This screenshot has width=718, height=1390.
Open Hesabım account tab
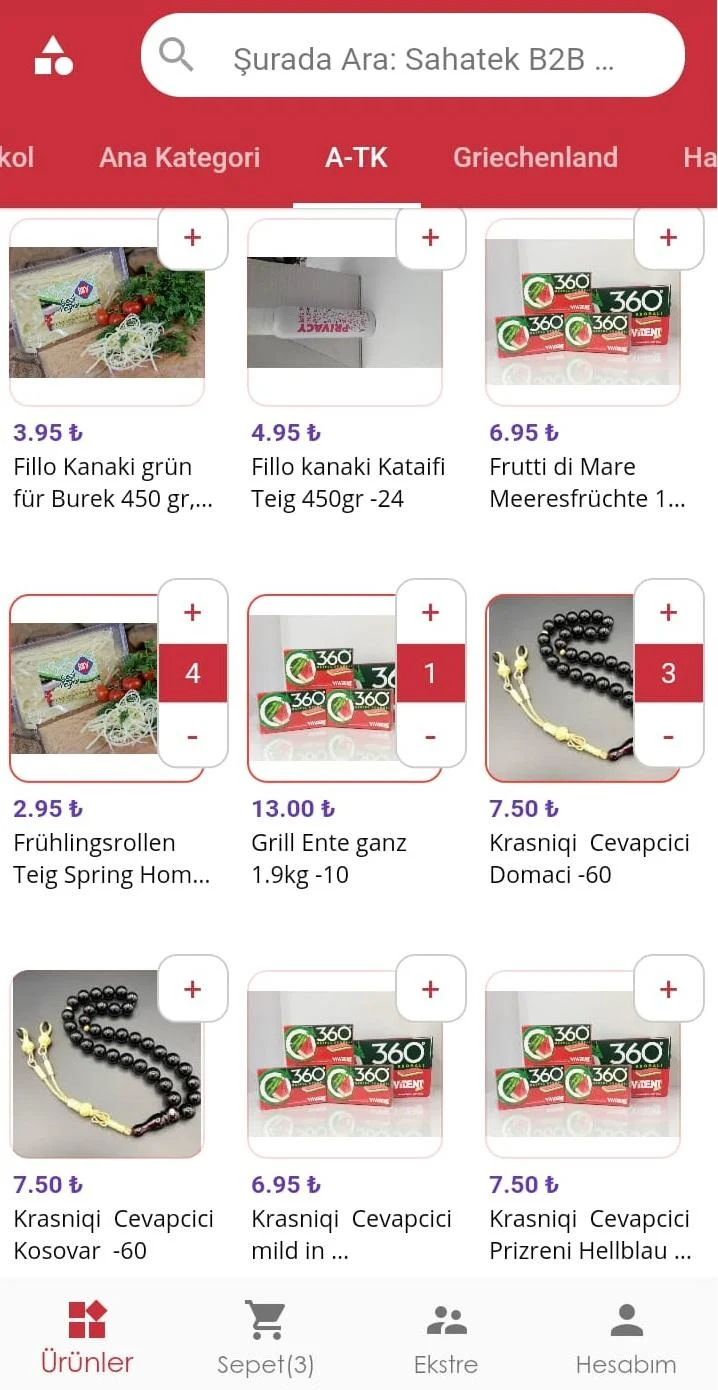coord(626,1337)
